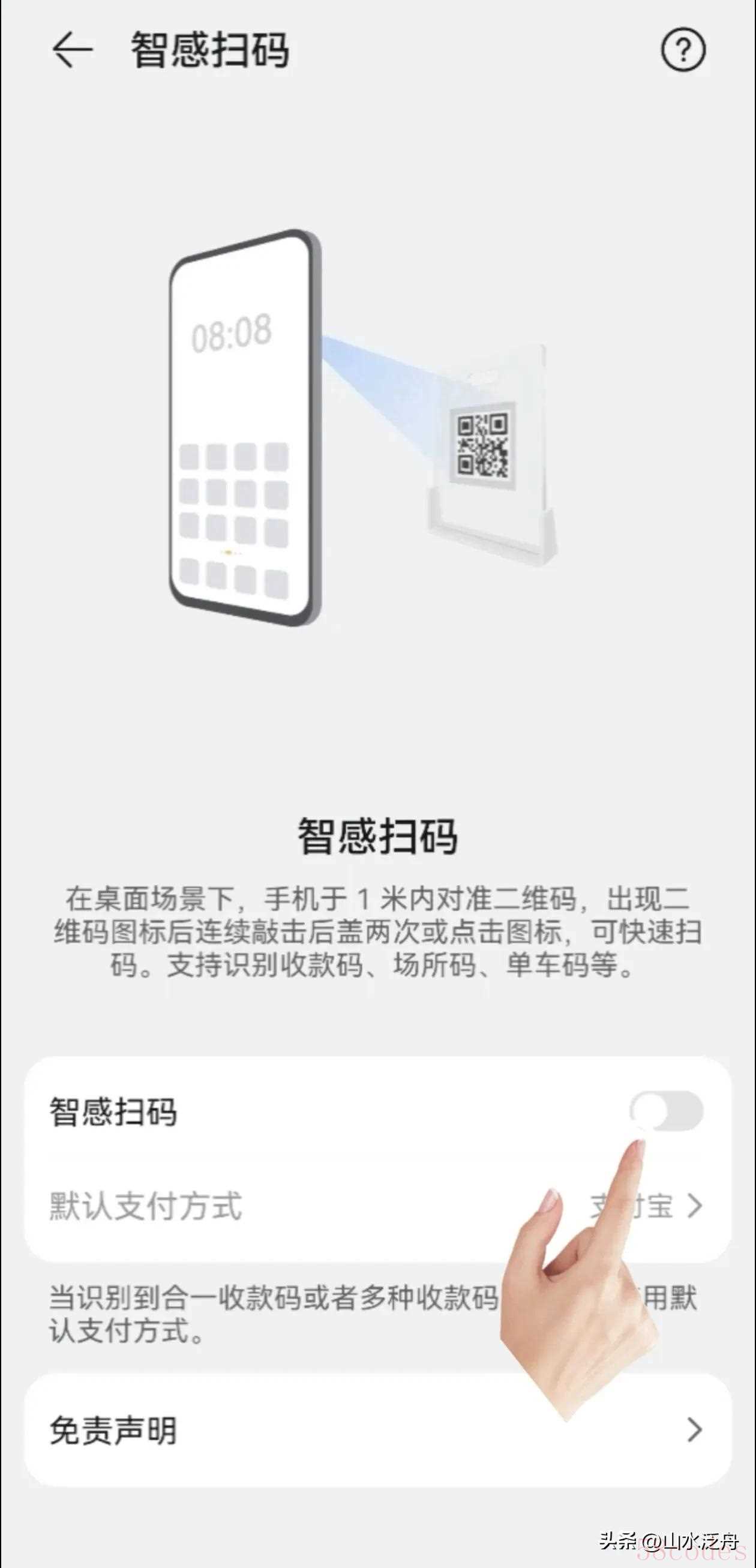Open 默认支付方式 setting row
The height and width of the screenshot is (1568, 756).
377,1206
